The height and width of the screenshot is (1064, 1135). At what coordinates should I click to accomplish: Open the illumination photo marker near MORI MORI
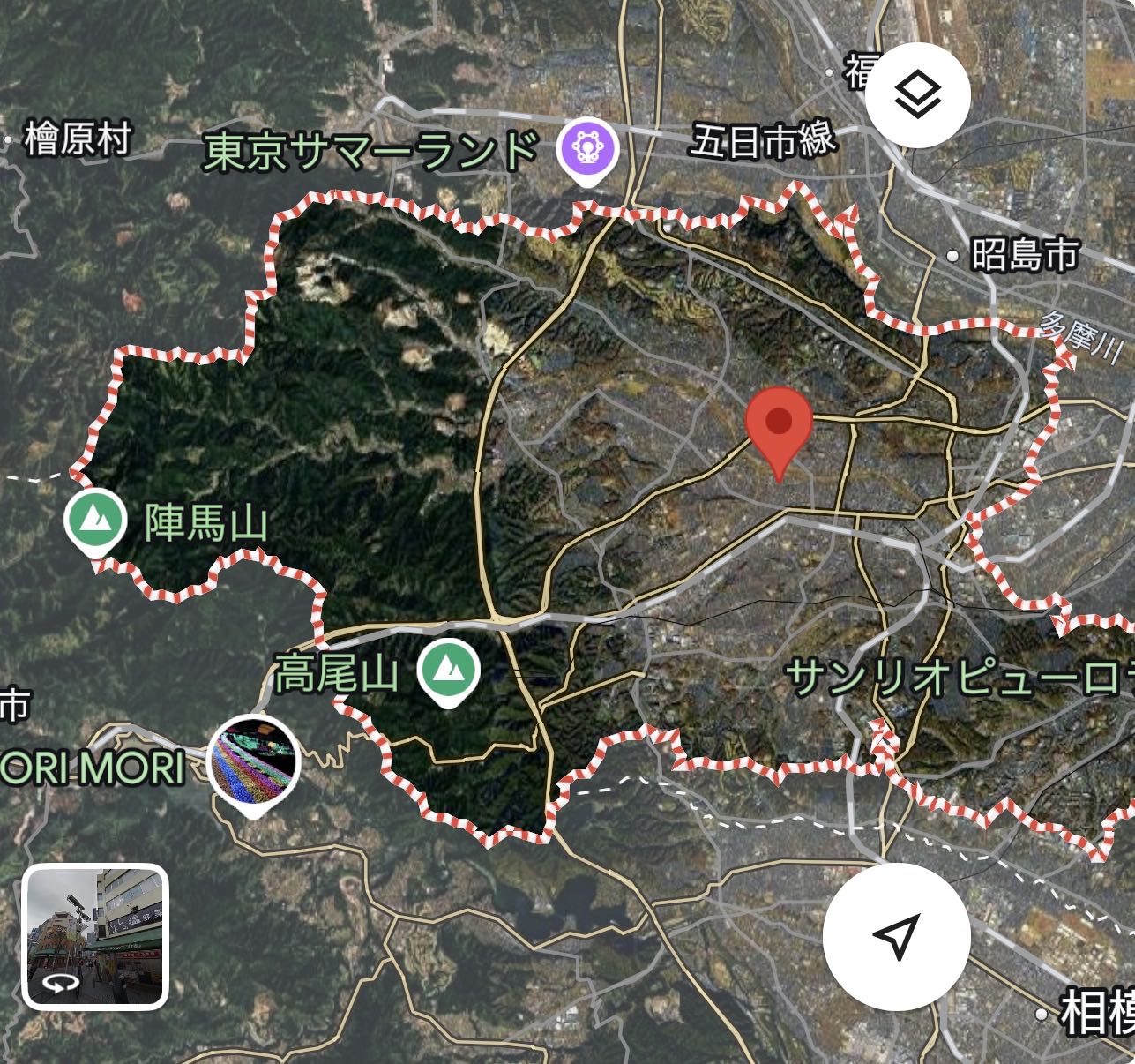click(253, 763)
